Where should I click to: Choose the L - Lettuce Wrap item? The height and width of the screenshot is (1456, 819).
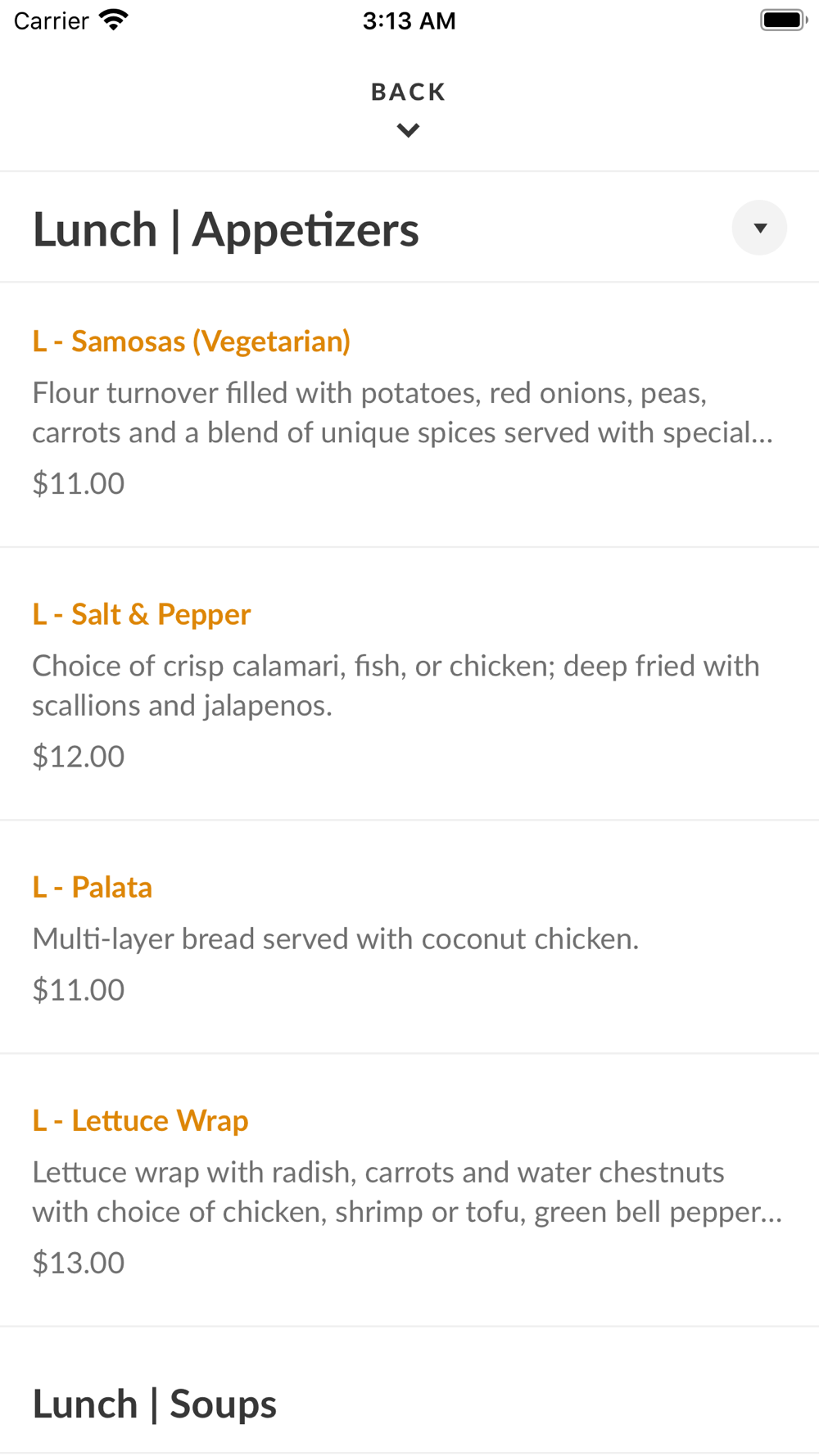409,1190
